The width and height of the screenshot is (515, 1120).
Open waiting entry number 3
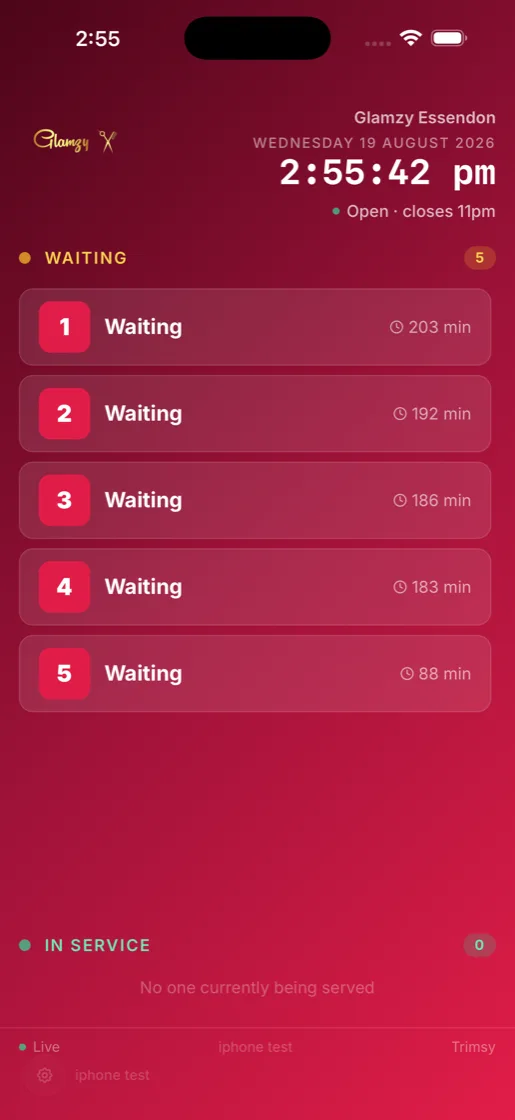[x=255, y=500]
